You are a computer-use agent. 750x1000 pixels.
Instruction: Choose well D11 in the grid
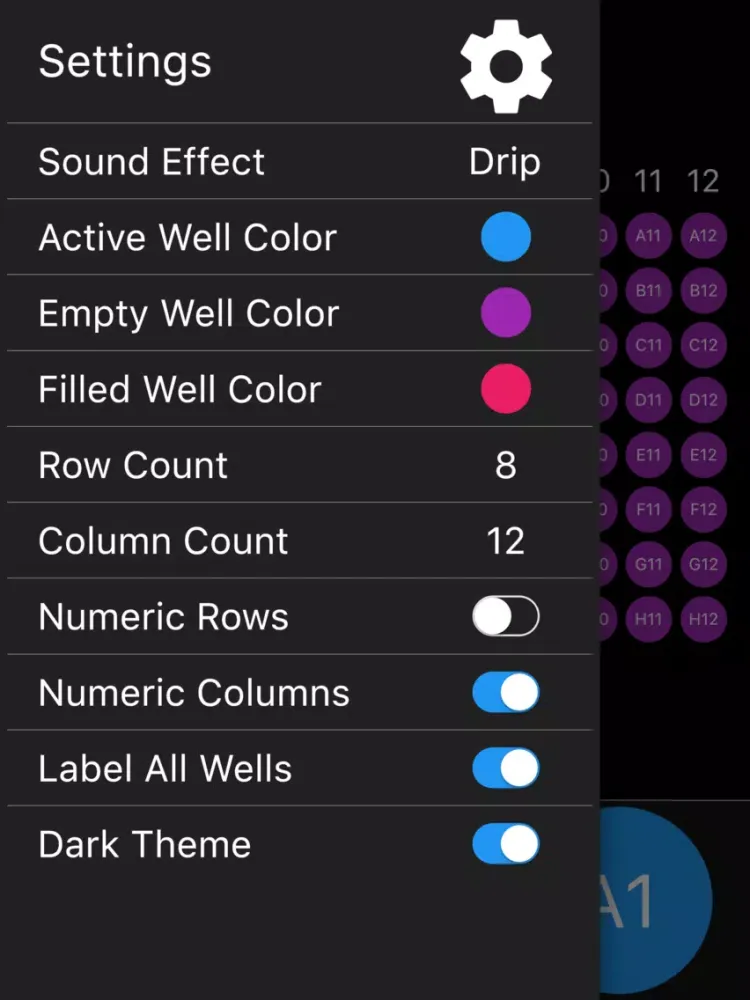[x=649, y=400]
